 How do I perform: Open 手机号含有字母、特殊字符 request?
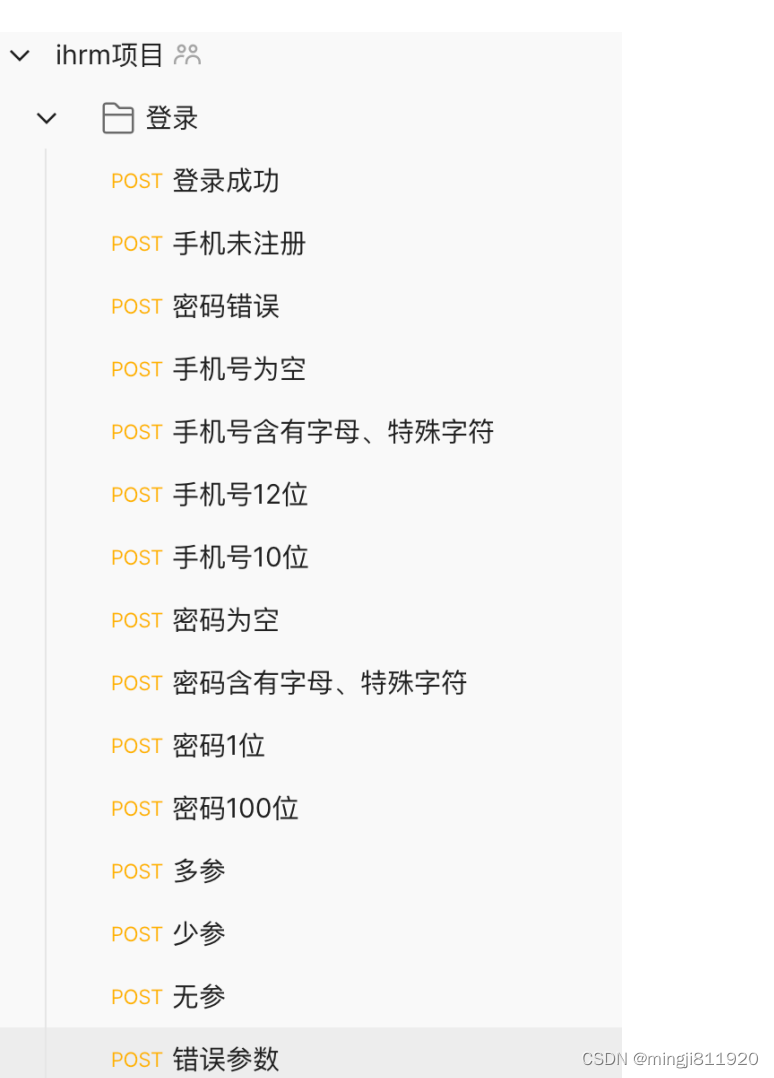point(332,433)
